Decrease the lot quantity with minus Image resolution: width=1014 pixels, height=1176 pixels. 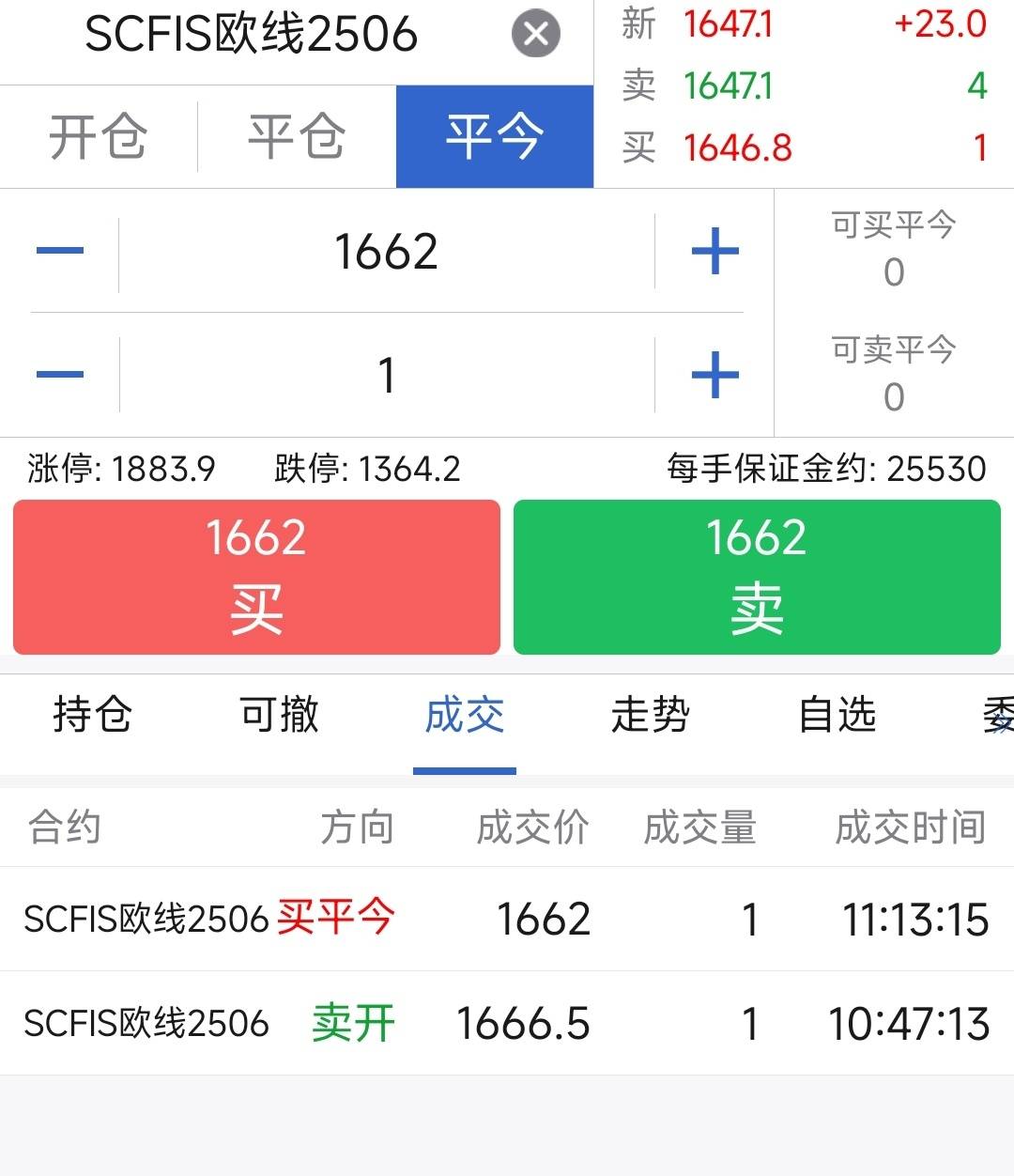[60, 375]
